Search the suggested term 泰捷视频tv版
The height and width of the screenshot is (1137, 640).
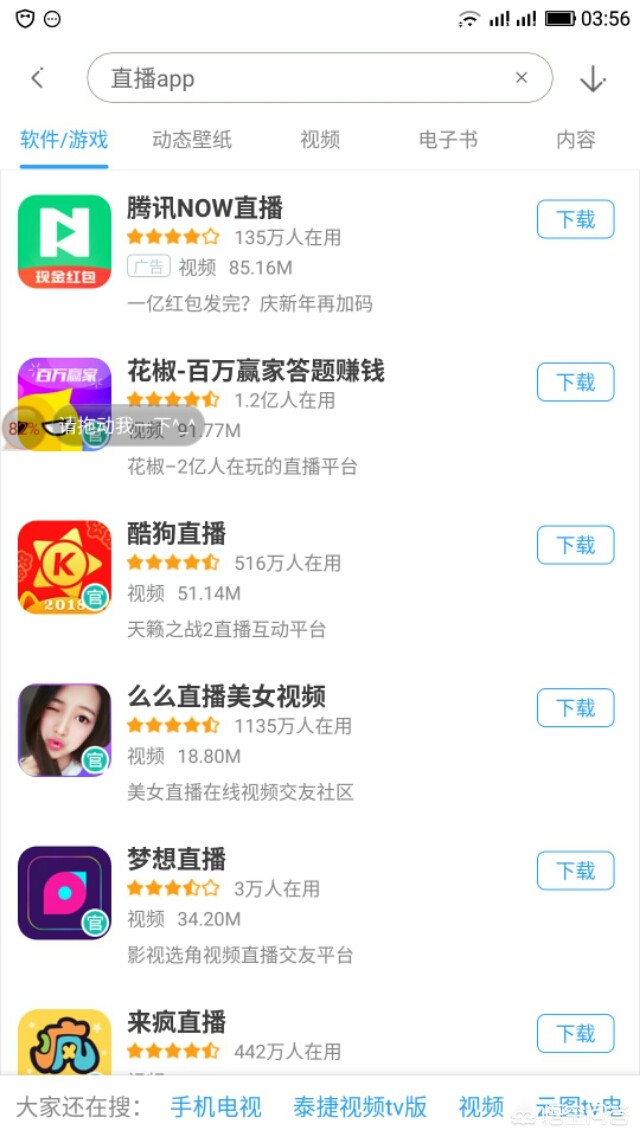360,1107
